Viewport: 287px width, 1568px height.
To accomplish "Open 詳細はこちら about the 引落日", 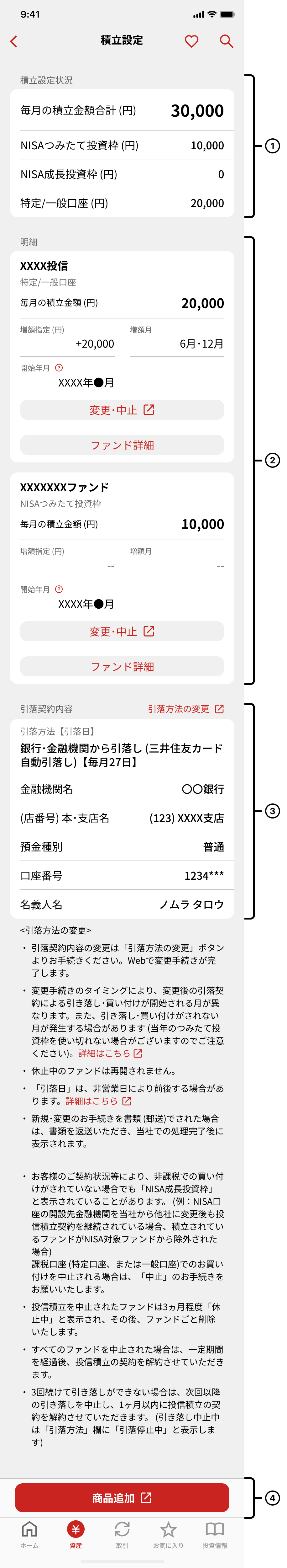I will pos(98,1101).
